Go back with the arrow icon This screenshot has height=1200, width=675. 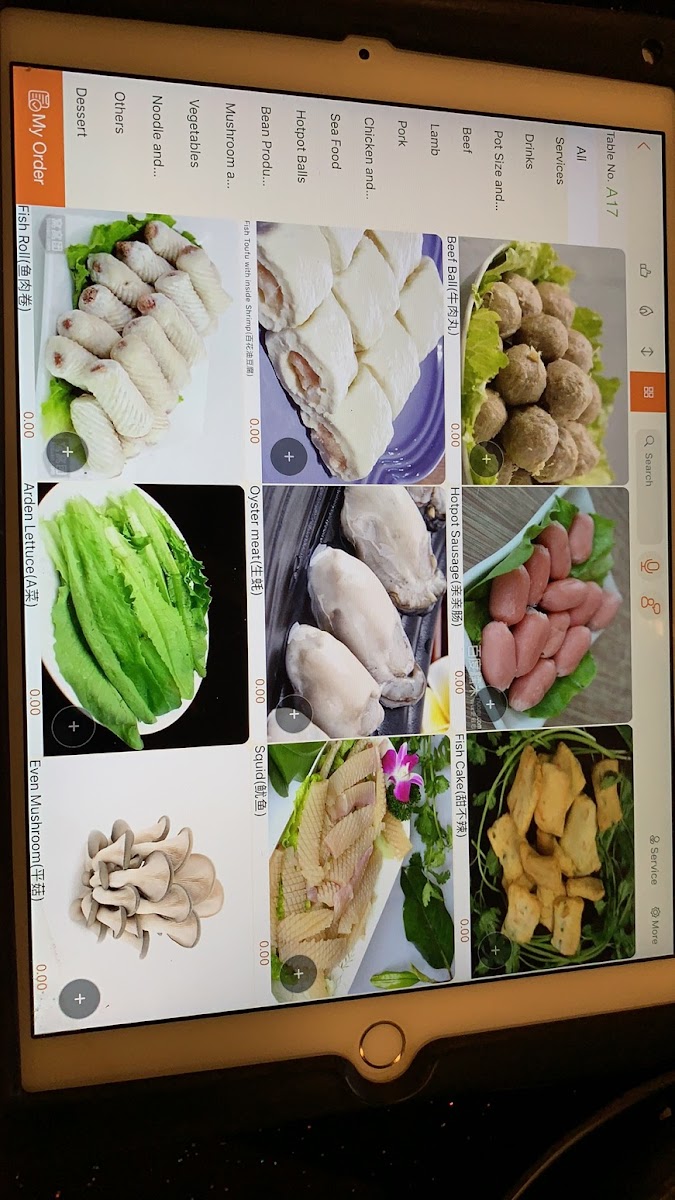pyautogui.click(x=644, y=145)
